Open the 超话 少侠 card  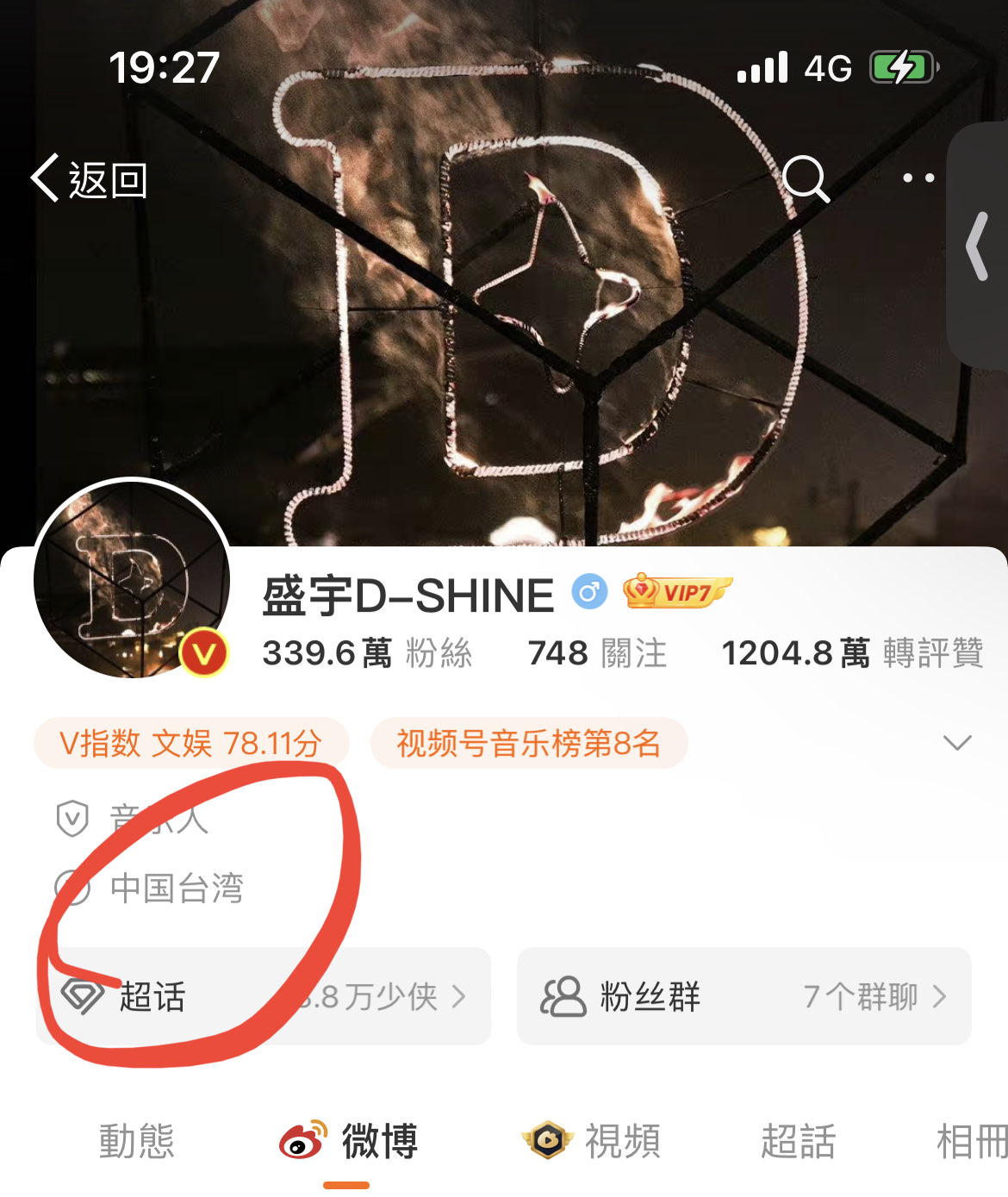[x=264, y=996]
